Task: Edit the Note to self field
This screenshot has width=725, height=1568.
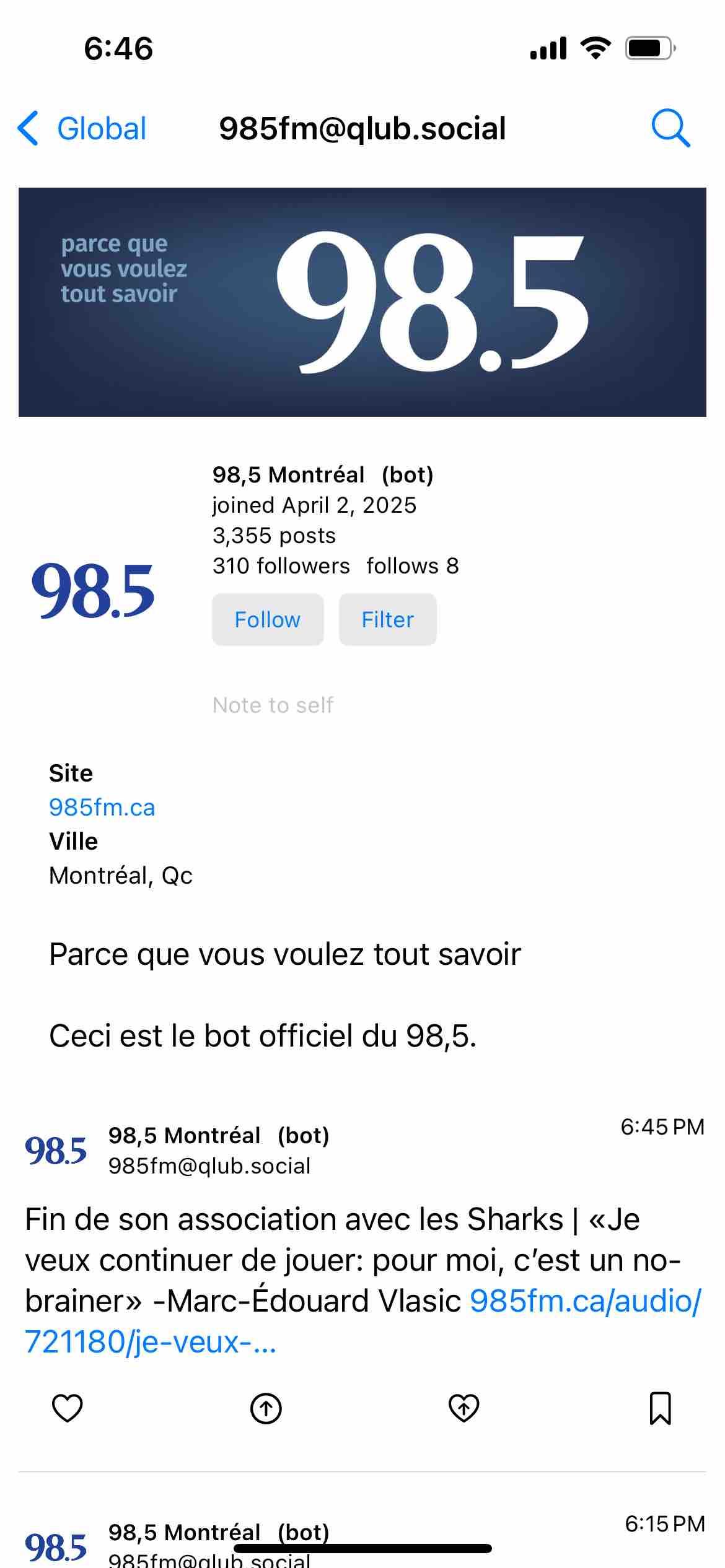Action: pyautogui.click(x=273, y=705)
